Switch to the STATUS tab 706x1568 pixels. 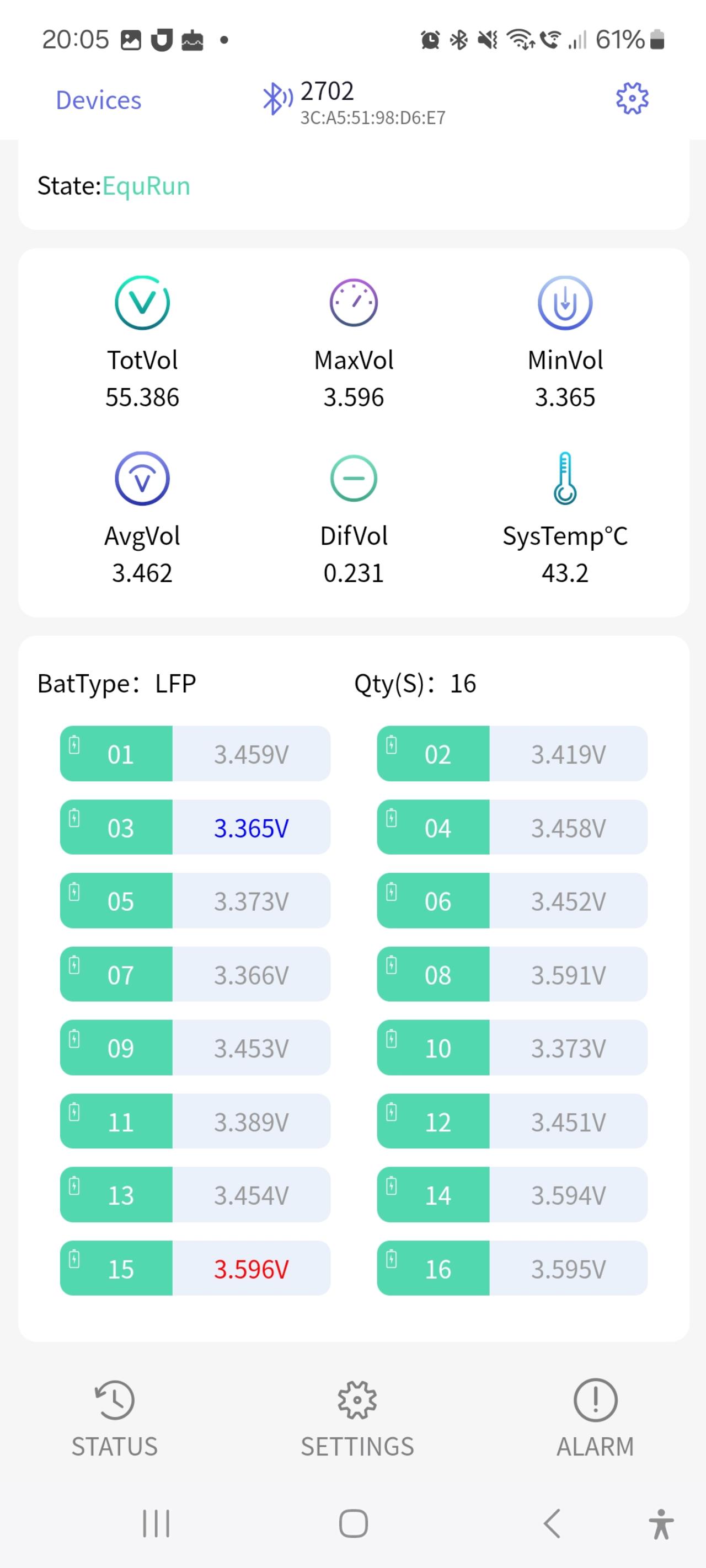coord(115,1419)
